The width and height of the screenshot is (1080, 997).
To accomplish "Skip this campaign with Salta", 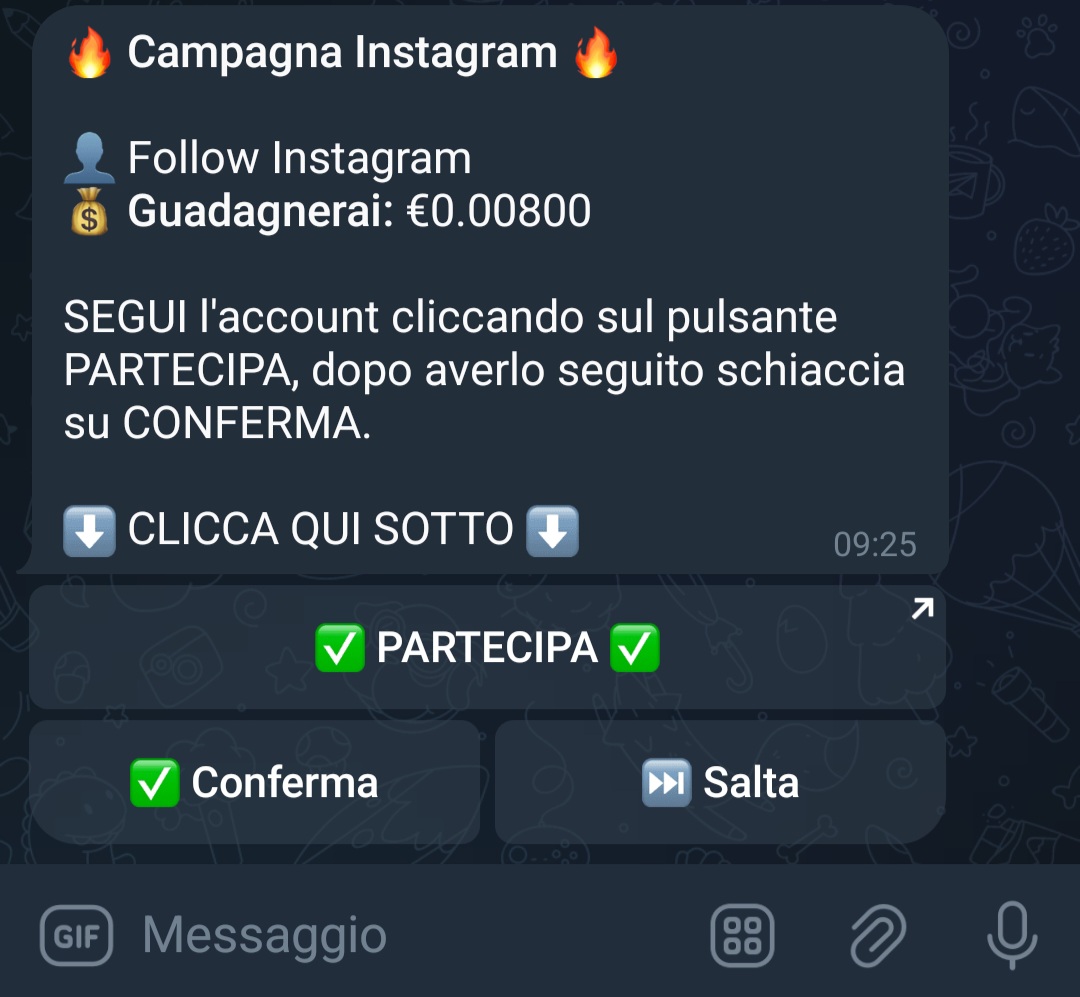I will pyautogui.click(x=720, y=782).
